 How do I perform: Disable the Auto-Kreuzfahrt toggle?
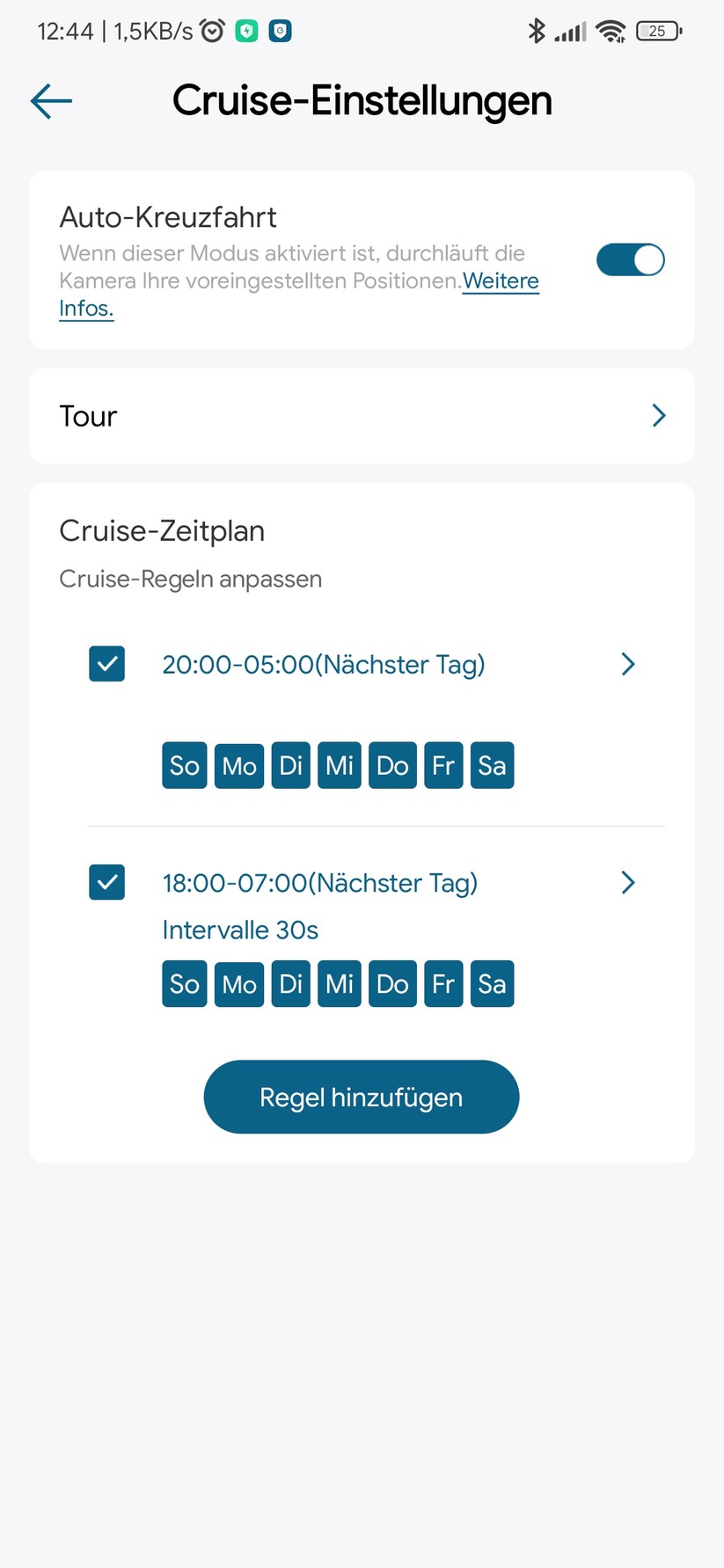631,259
